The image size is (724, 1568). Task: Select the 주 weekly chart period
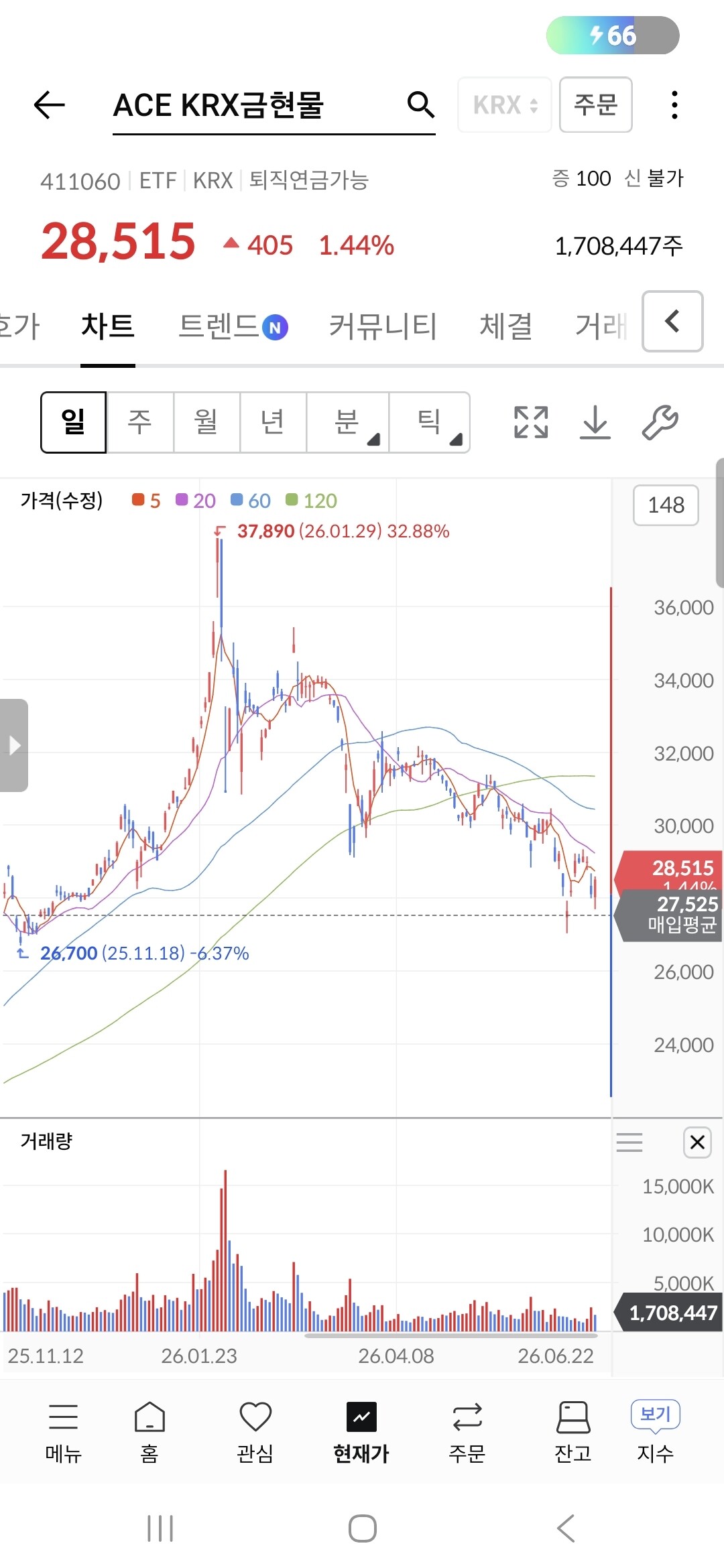(x=140, y=422)
